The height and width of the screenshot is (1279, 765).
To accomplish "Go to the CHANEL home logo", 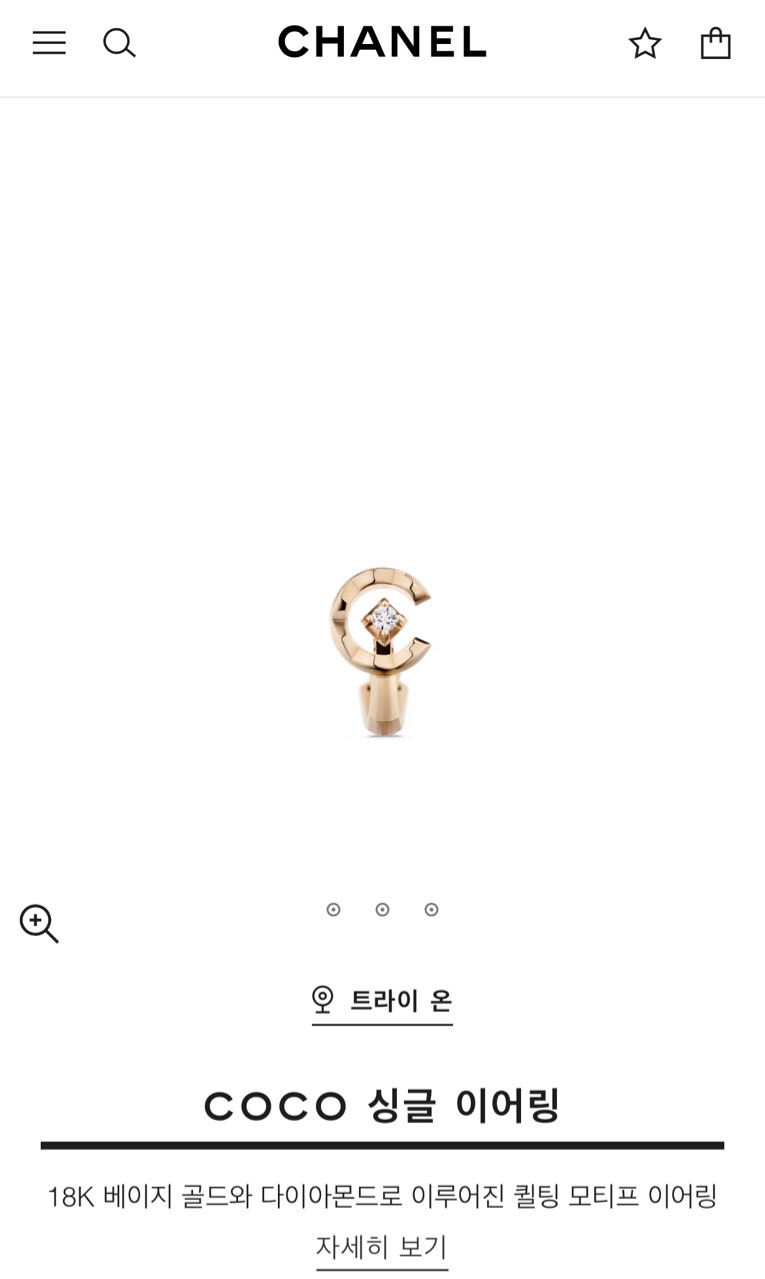I will pos(382,42).
